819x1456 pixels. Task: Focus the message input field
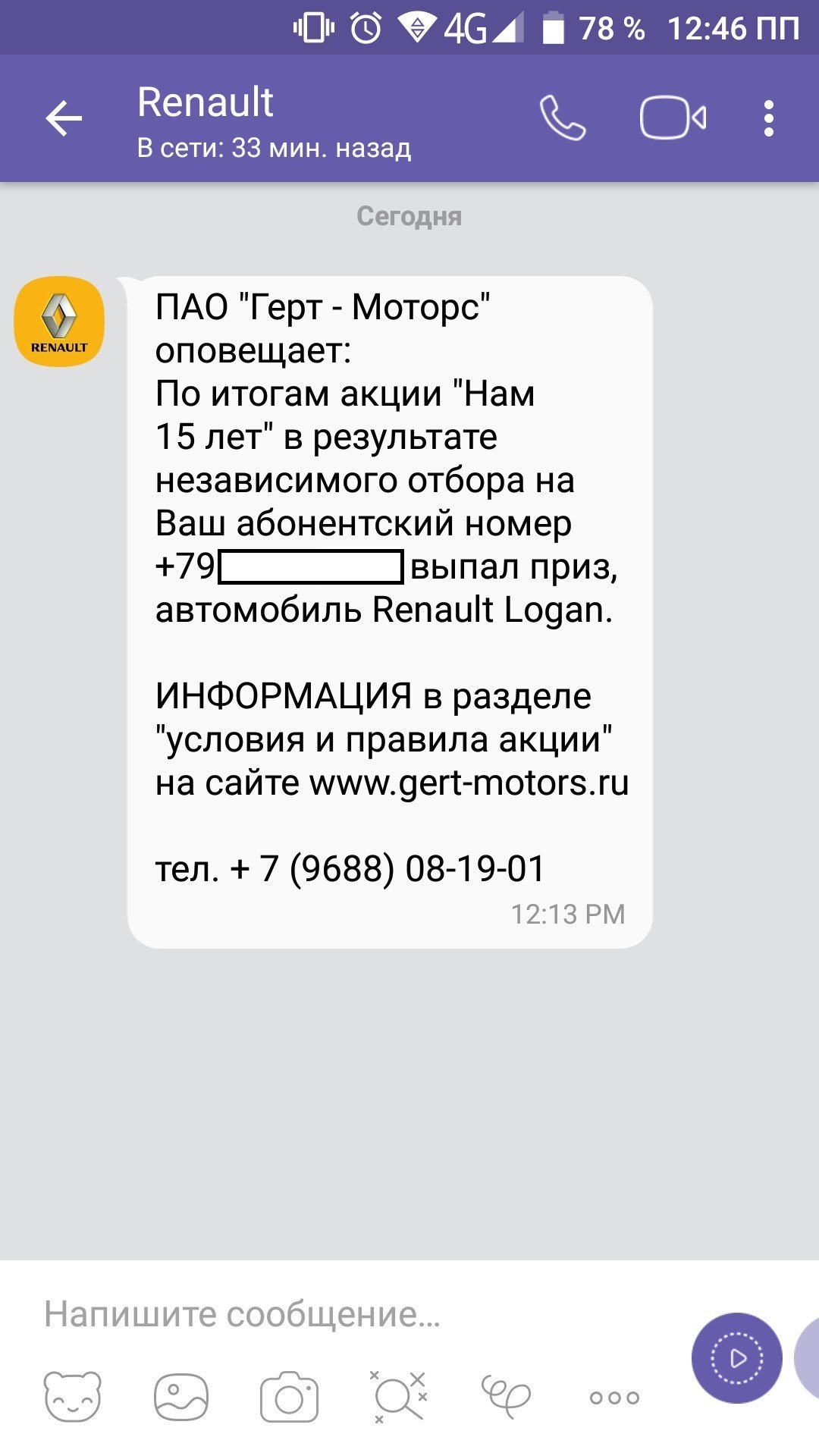click(x=341, y=1314)
